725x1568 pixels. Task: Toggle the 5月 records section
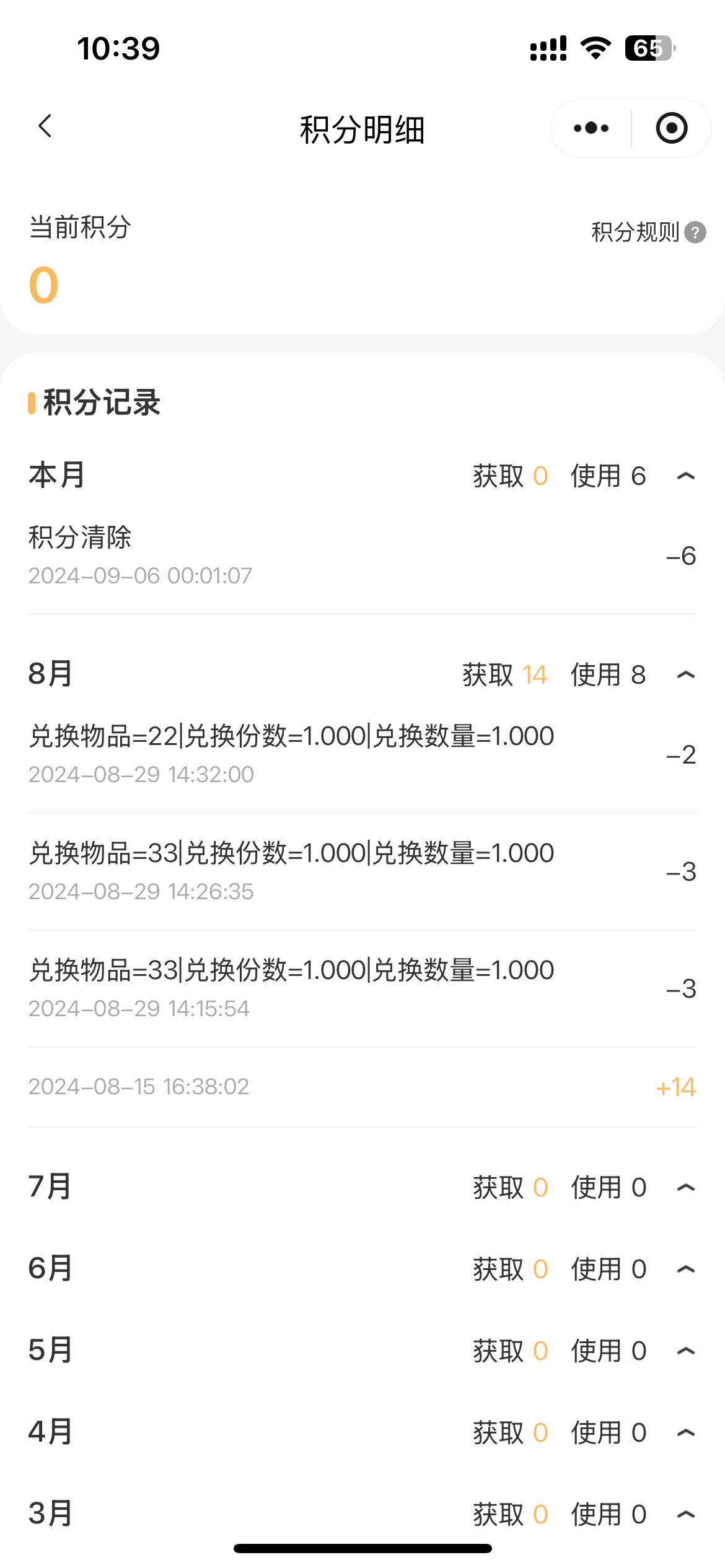point(686,1351)
